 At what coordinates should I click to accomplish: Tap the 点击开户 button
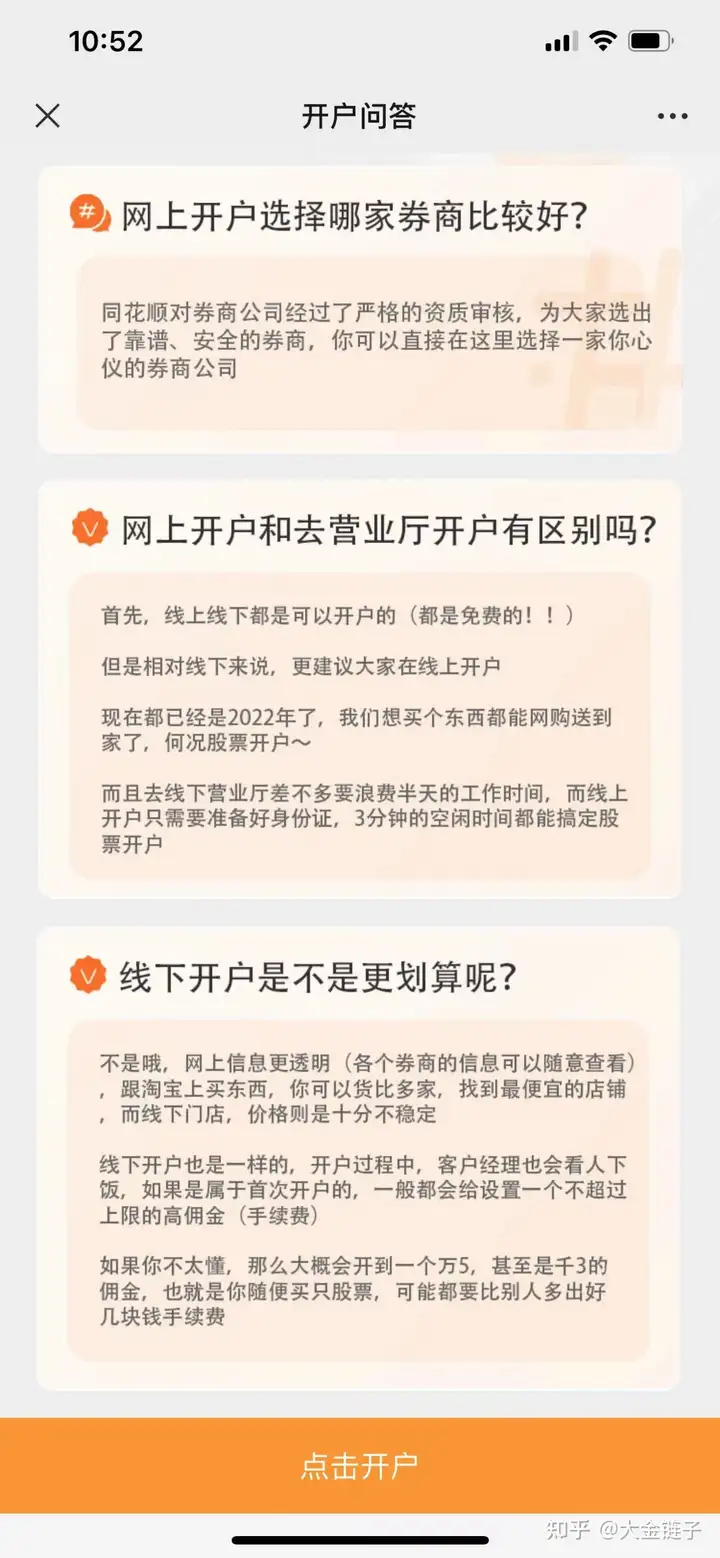359,1466
